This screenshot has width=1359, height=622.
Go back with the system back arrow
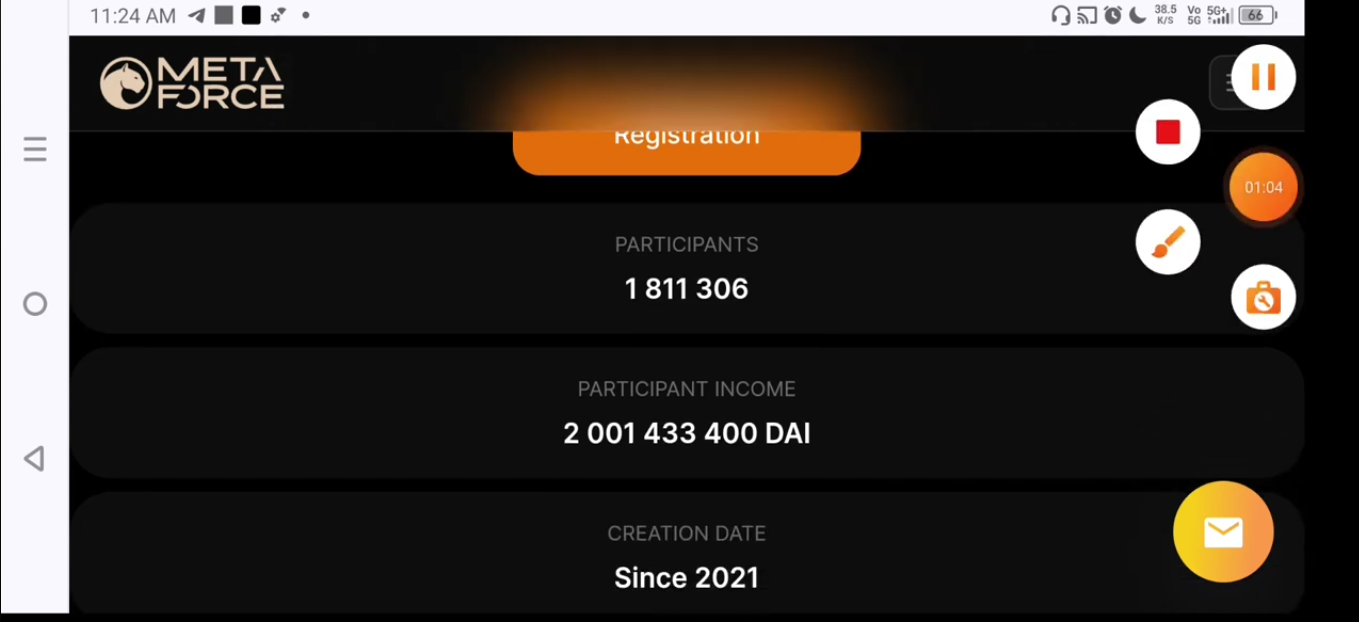coord(34,459)
